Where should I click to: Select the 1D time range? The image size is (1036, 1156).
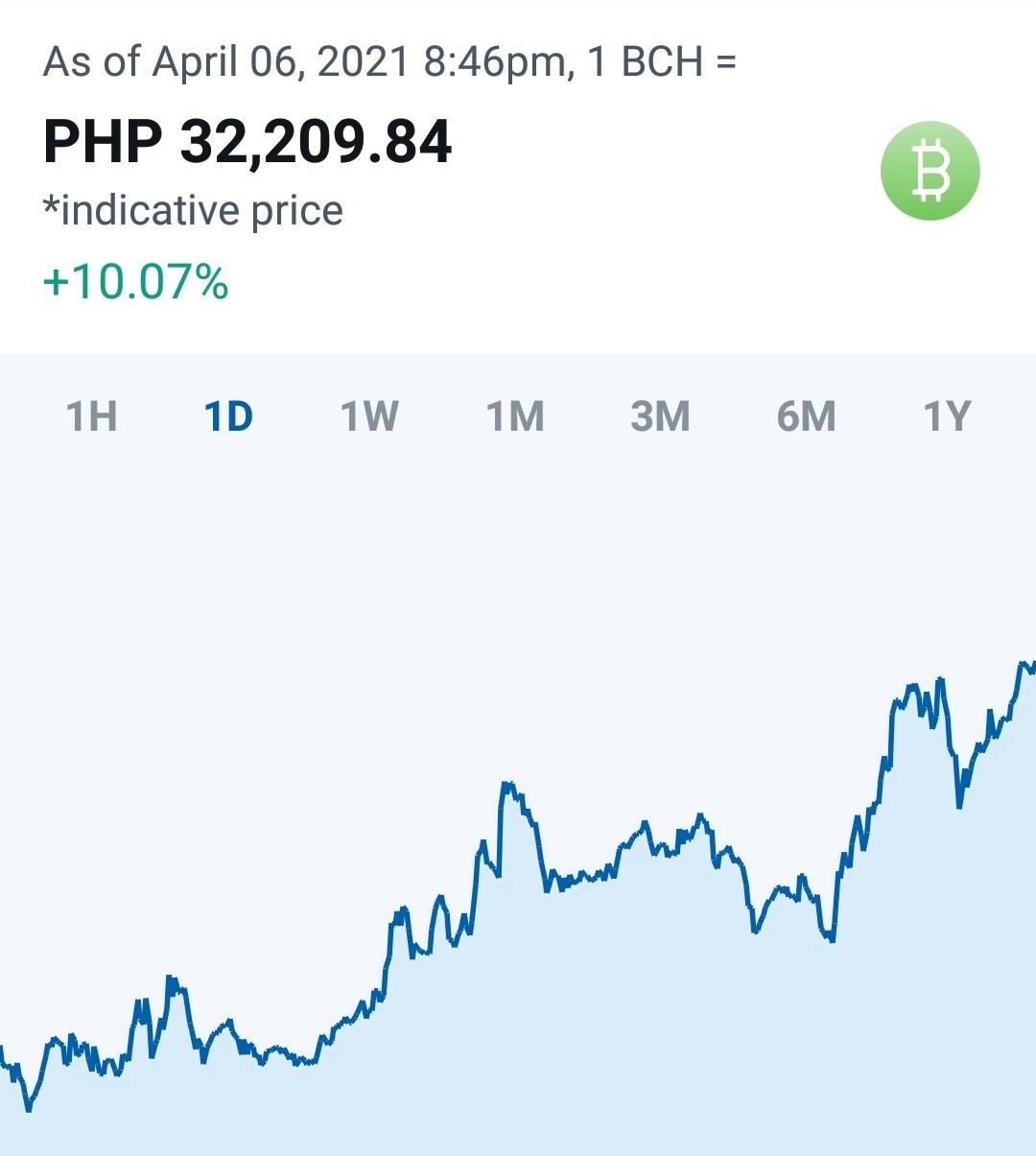(228, 416)
